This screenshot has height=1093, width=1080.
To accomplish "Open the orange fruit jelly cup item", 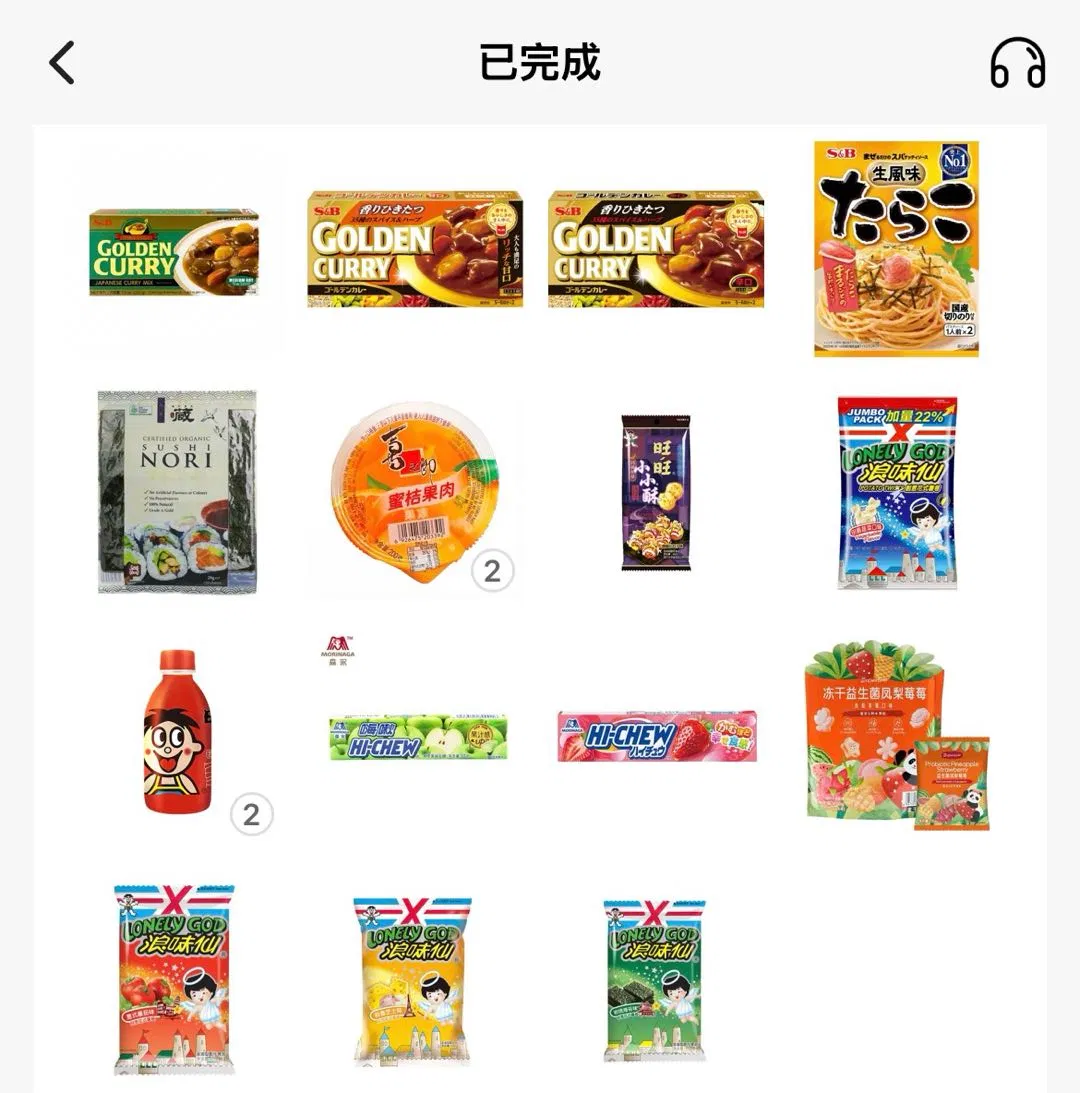I will (x=414, y=494).
